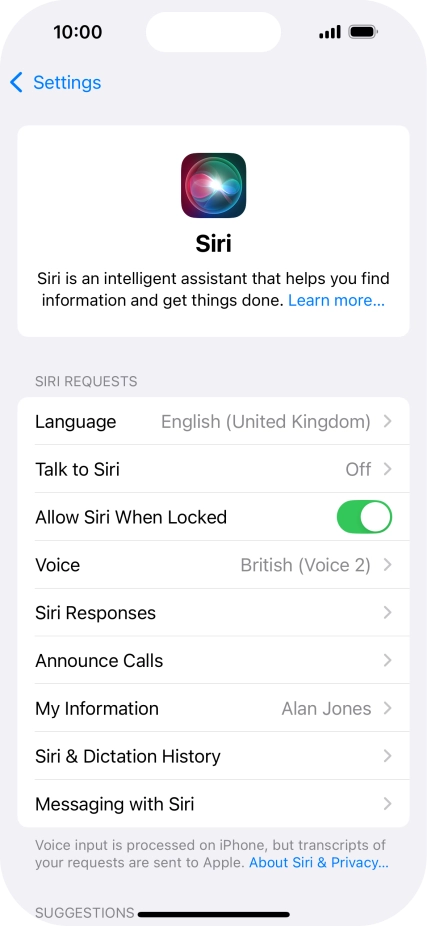Go back to Settings
The width and height of the screenshot is (427, 926).
[x=56, y=82]
